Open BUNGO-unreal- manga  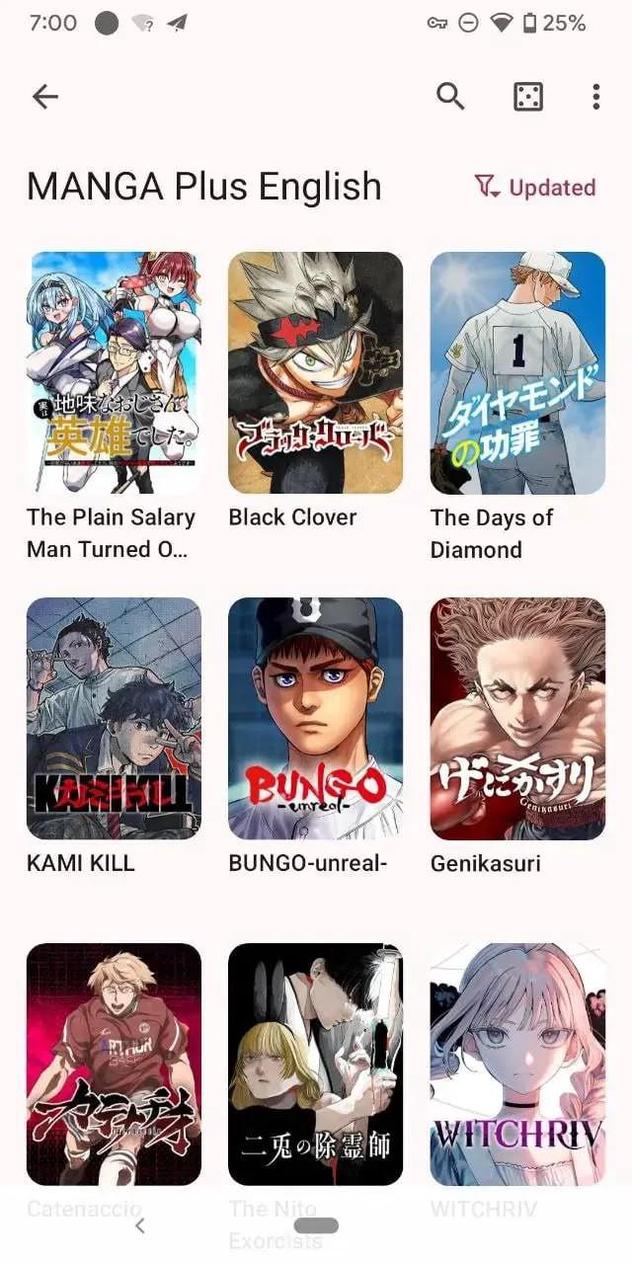[315, 718]
